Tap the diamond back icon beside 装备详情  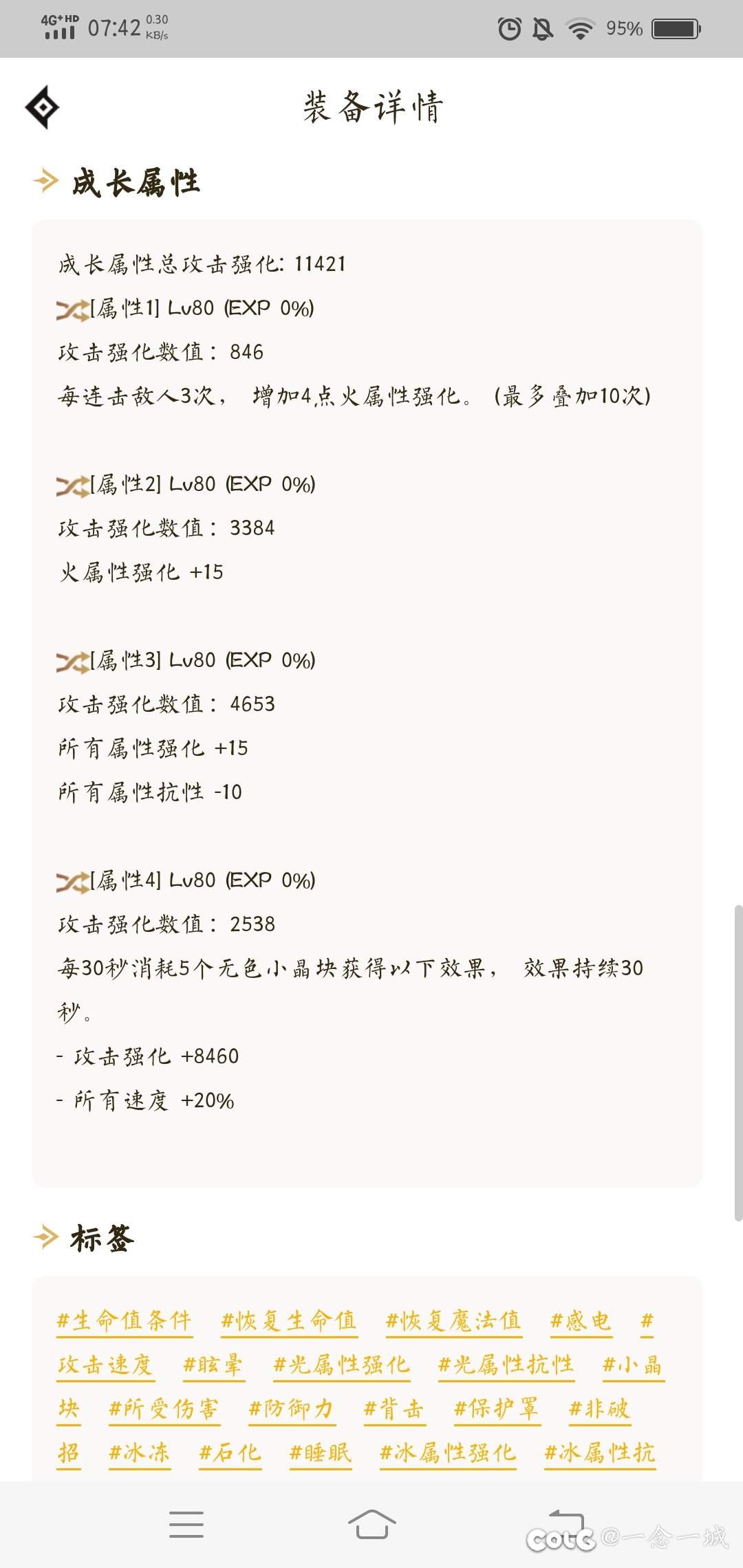[x=43, y=107]
